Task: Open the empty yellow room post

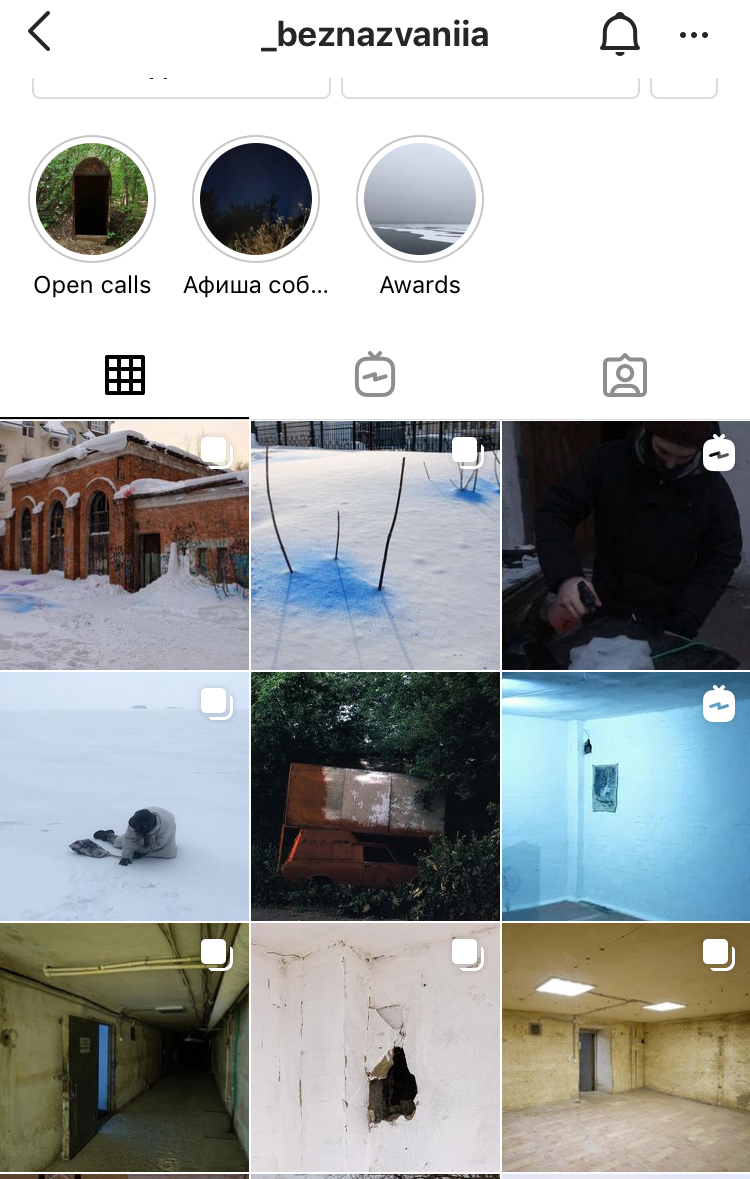Action: pyautogui.click(x=626, y=1047)
